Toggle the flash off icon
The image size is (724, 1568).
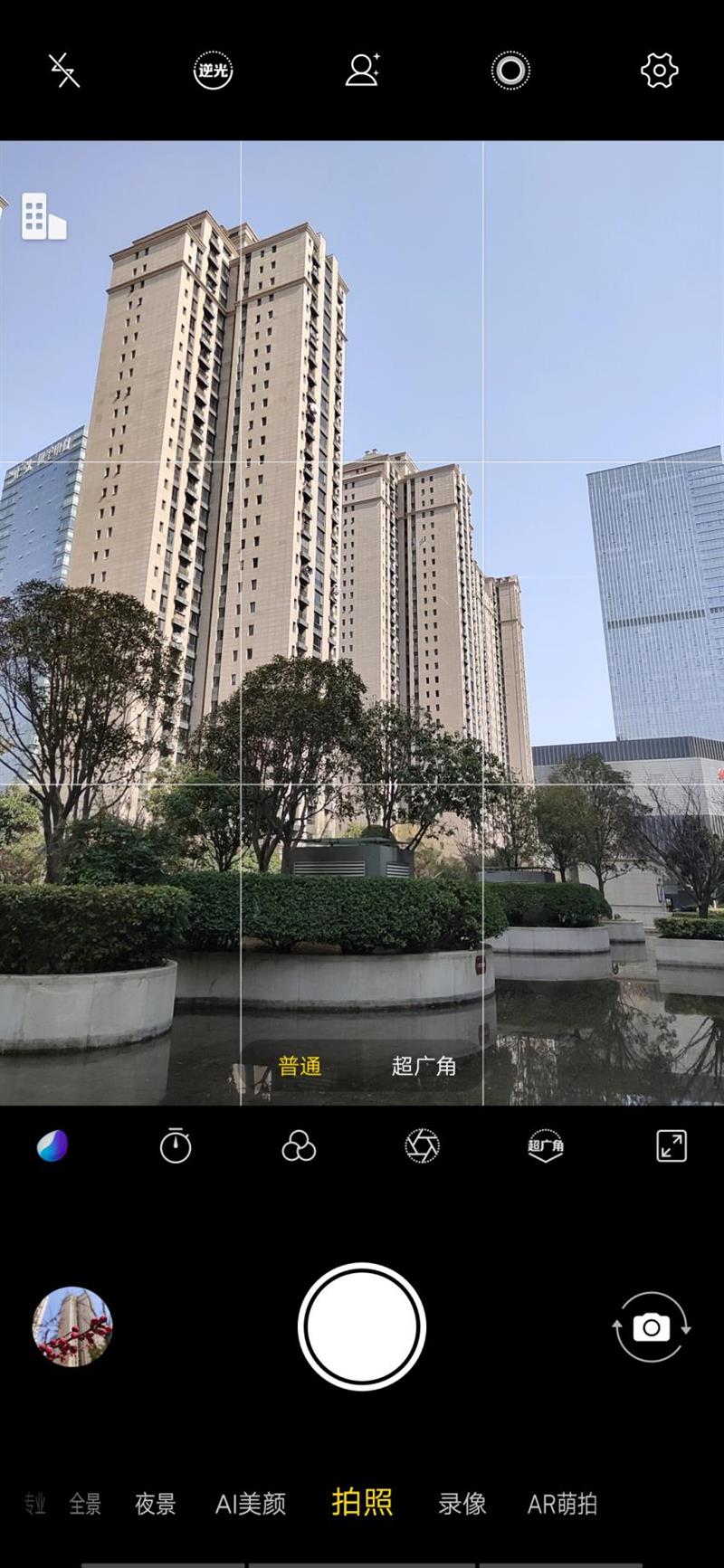point(62,71)
